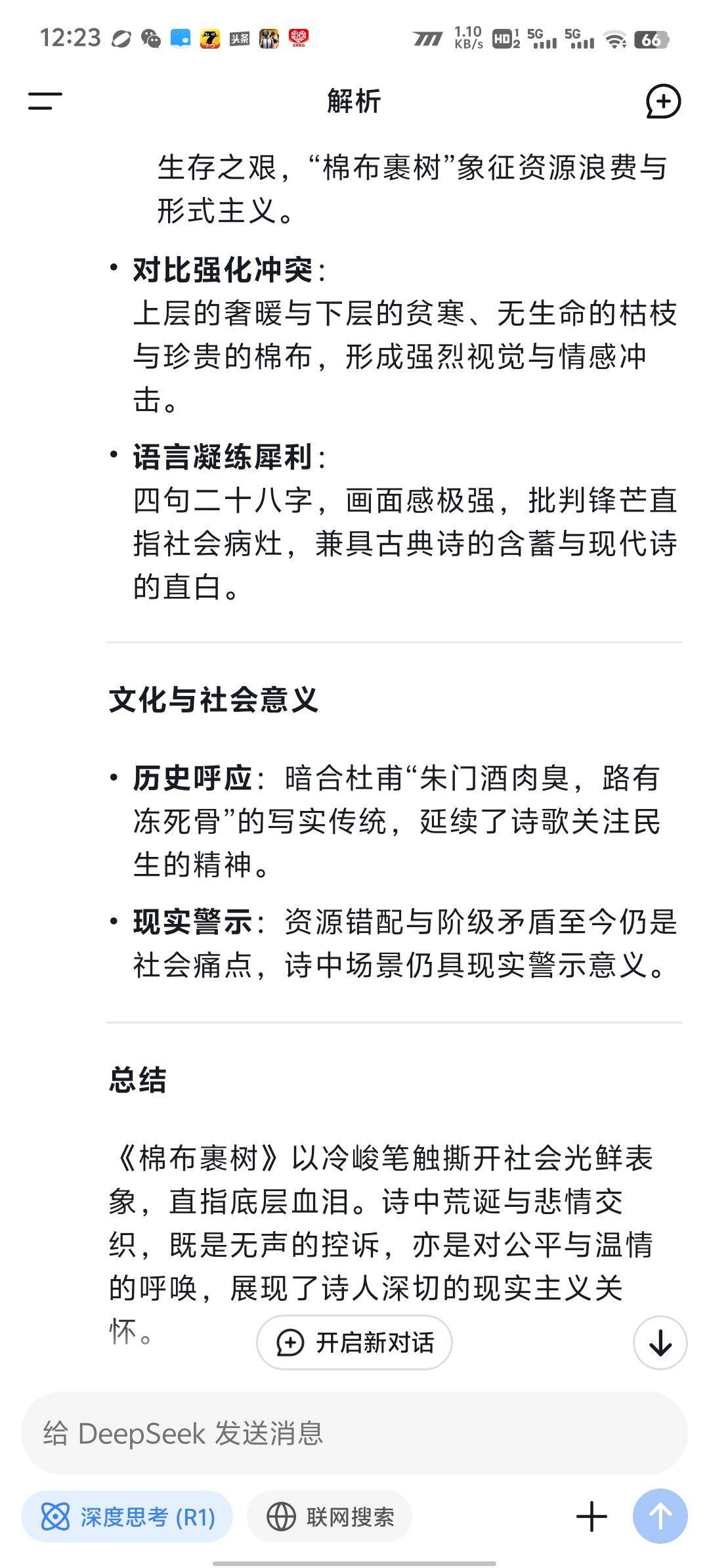The height and width of the screenshot is (1568, 709).
Task: Jump to bottom with the down arrow
Action: [660, 1342]
